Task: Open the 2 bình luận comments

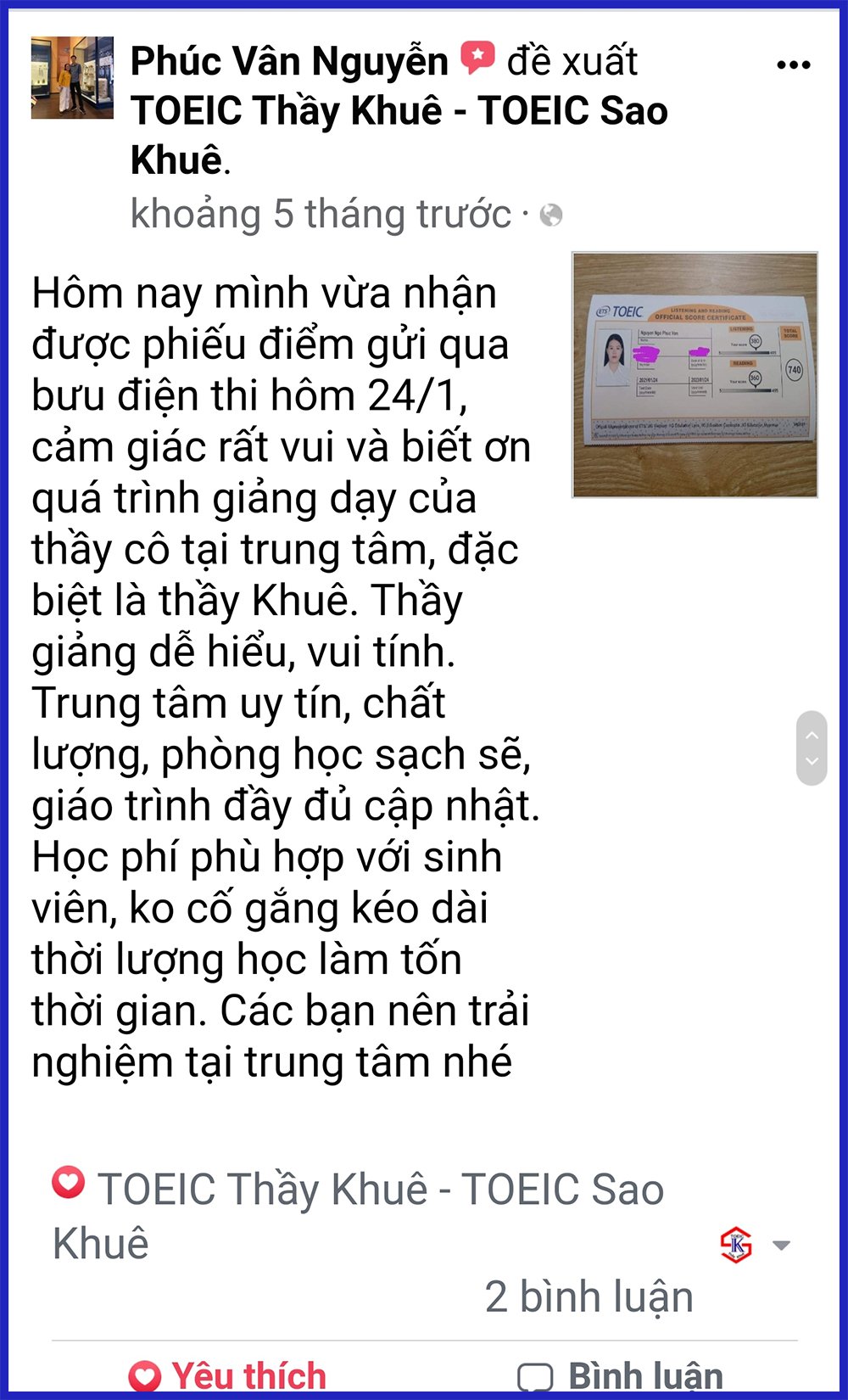Action: coord(589,1296)
